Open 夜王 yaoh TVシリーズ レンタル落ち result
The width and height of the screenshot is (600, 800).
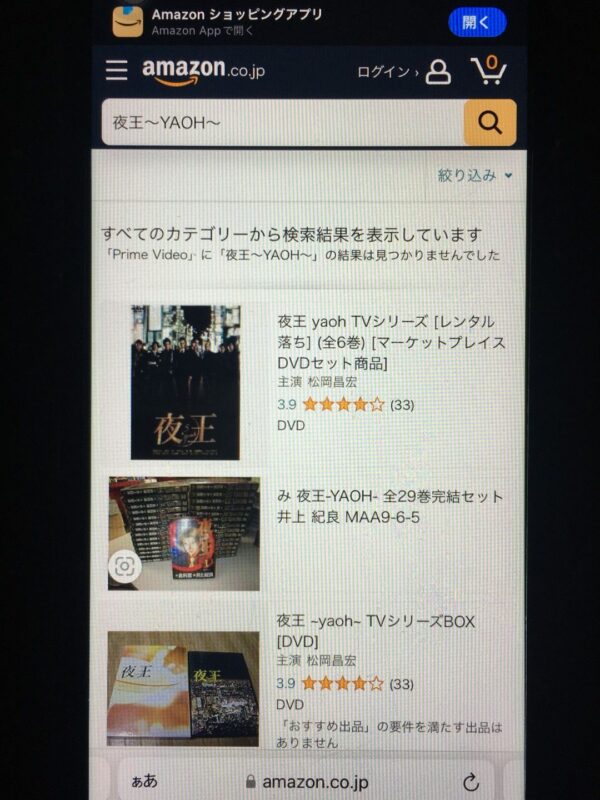point(391,343)
